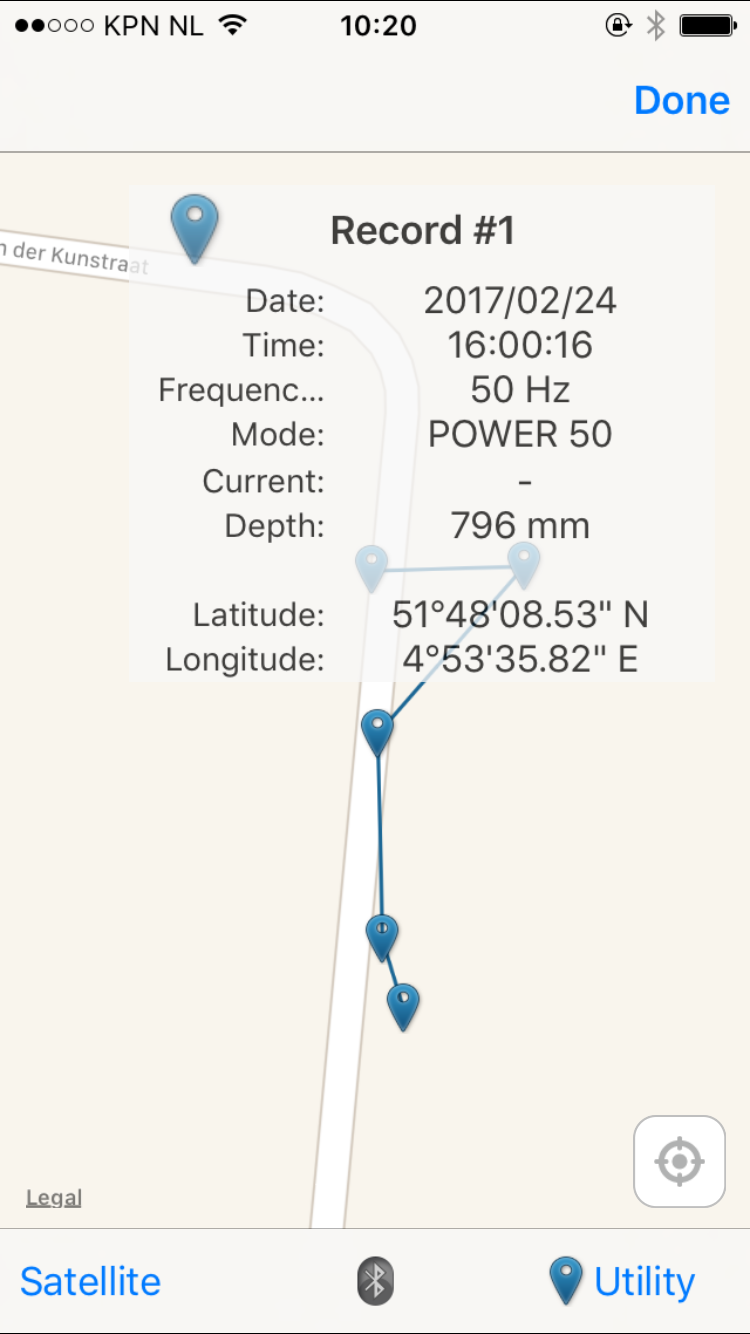Select the bottom-most map pin
The height and width of the screenshot is (1334, 750).
403,1007
